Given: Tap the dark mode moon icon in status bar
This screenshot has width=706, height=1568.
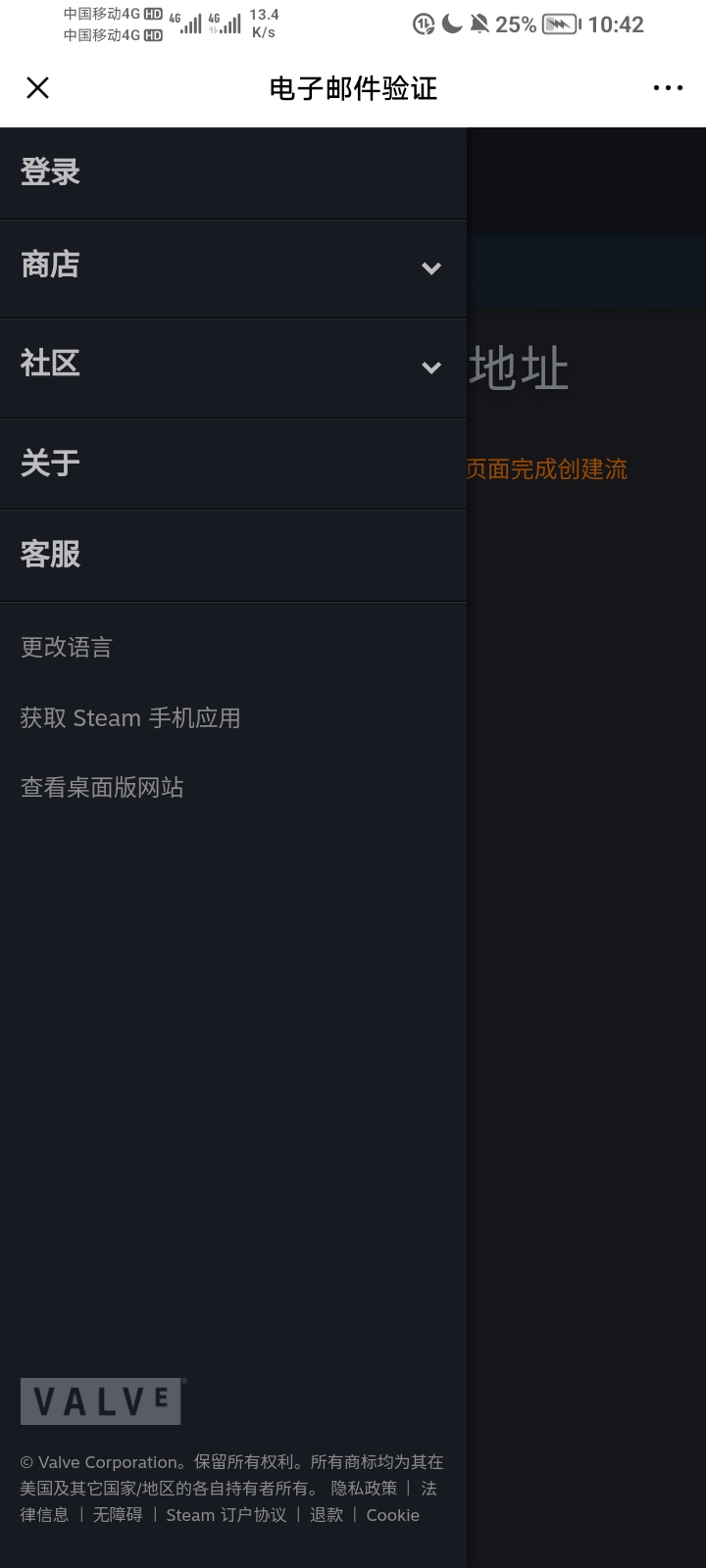Looking at the screenshot, I should (x=450, y=24).
